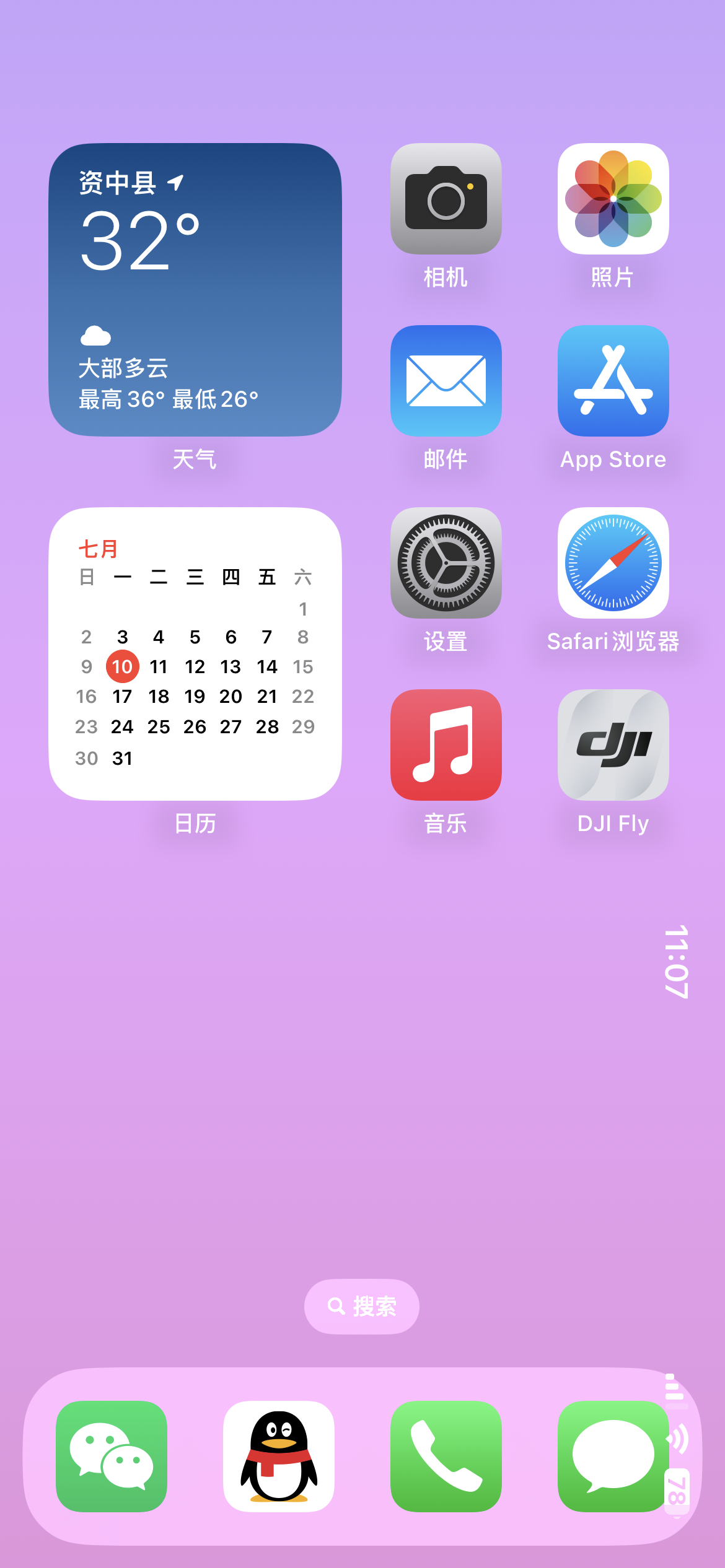This screenshot has height=1568, width=725.
Task: Open the Settings app
Action: pos(446,563)
